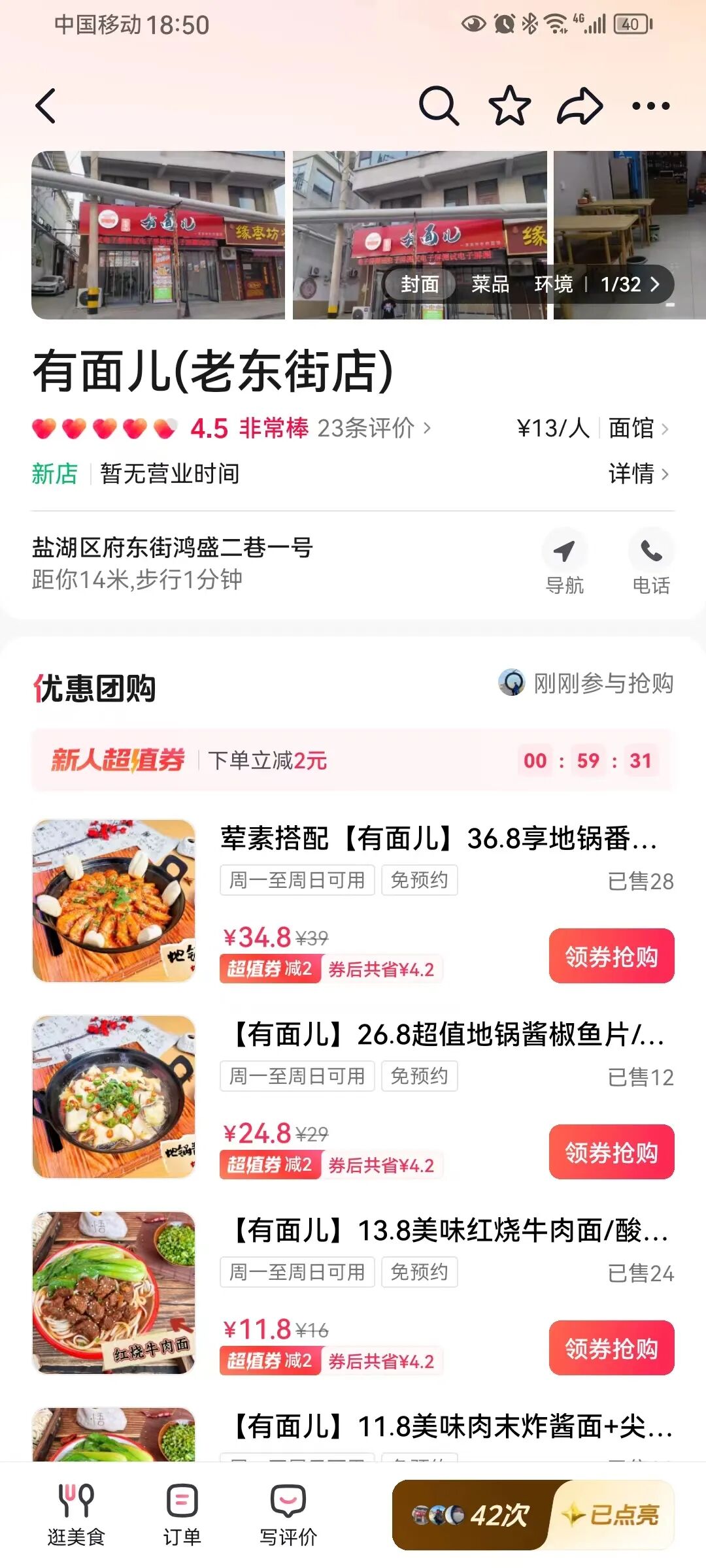This screenshot has height=1568, width=706.
Task: View the 23条评价 reviews
Action: point(373,429)
